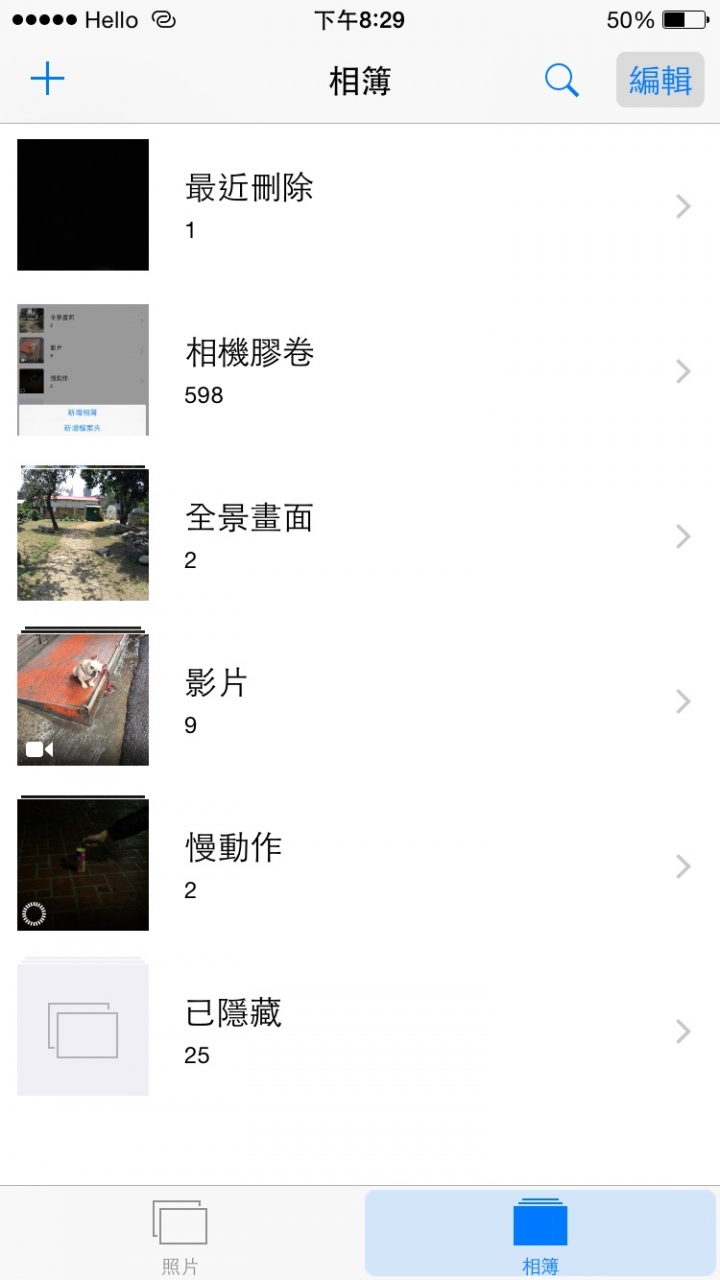Tap the plus icon to add album
Image resolution: width=720 pixels, height=1280 pixels.
(47, 79)
